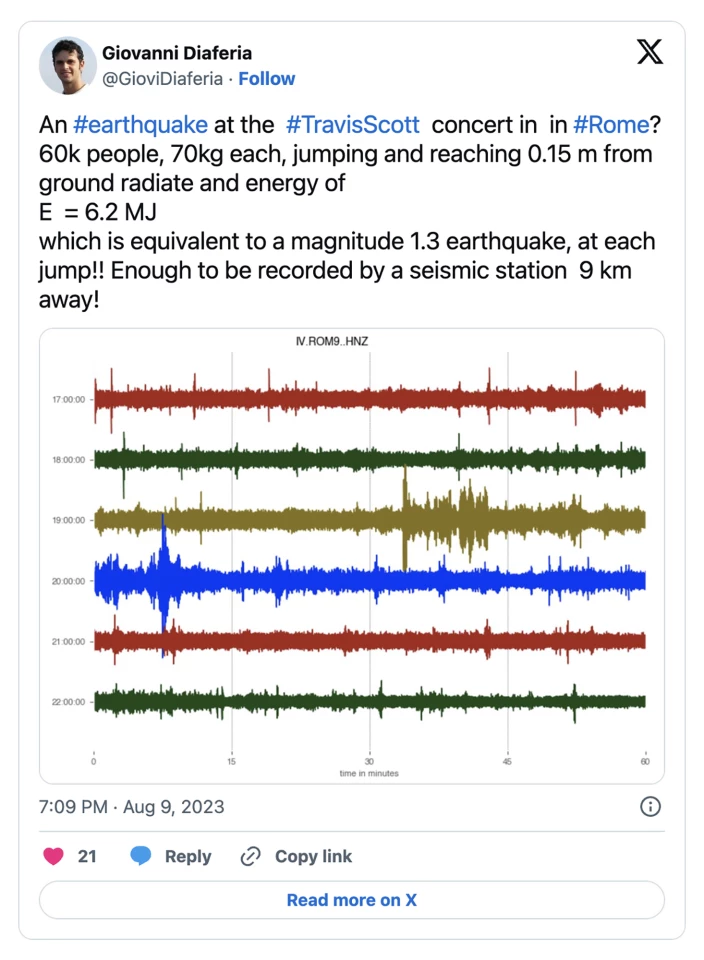Follow Giovanni Diaferia
This screenshot has width=704, height=960.
coord(266,78)
